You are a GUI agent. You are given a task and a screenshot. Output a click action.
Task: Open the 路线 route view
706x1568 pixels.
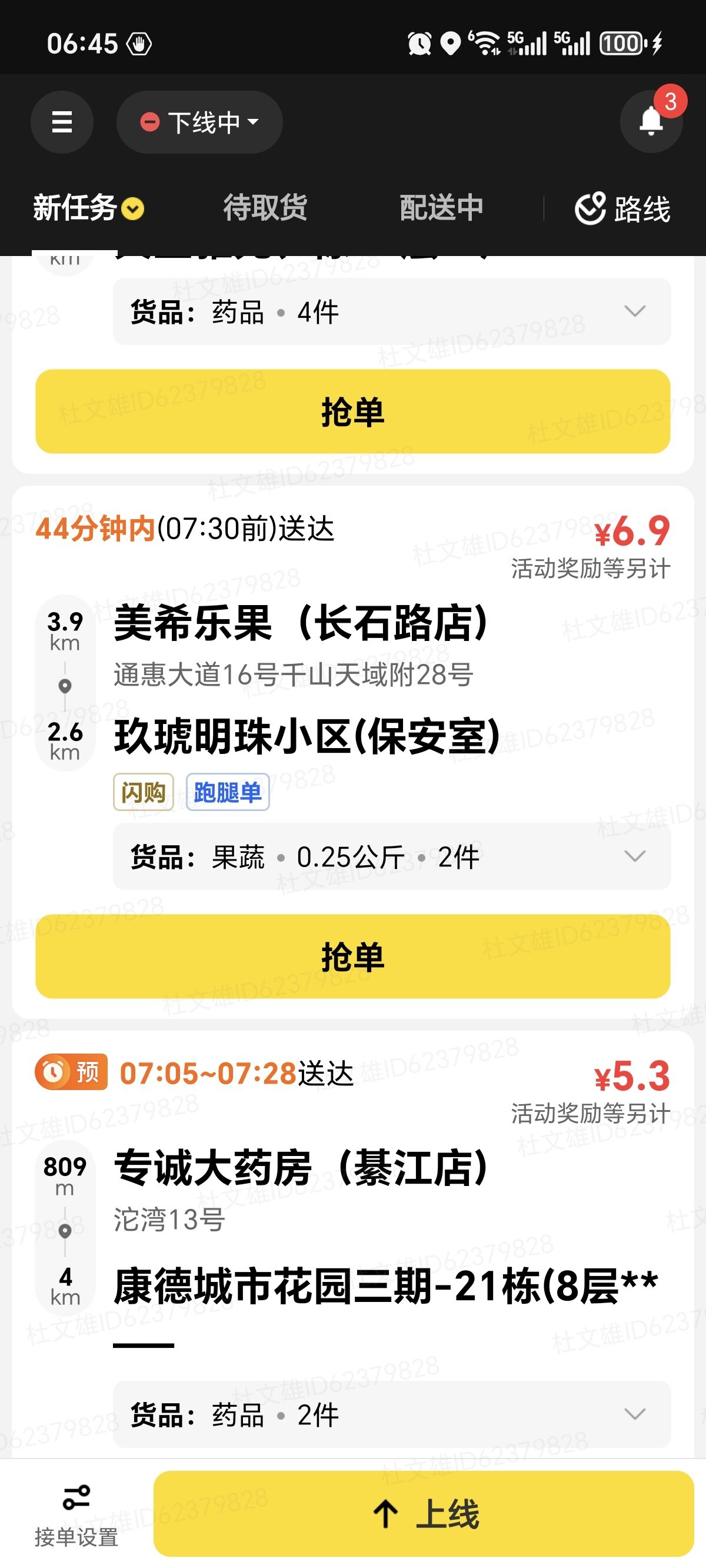tap(622, 209)
